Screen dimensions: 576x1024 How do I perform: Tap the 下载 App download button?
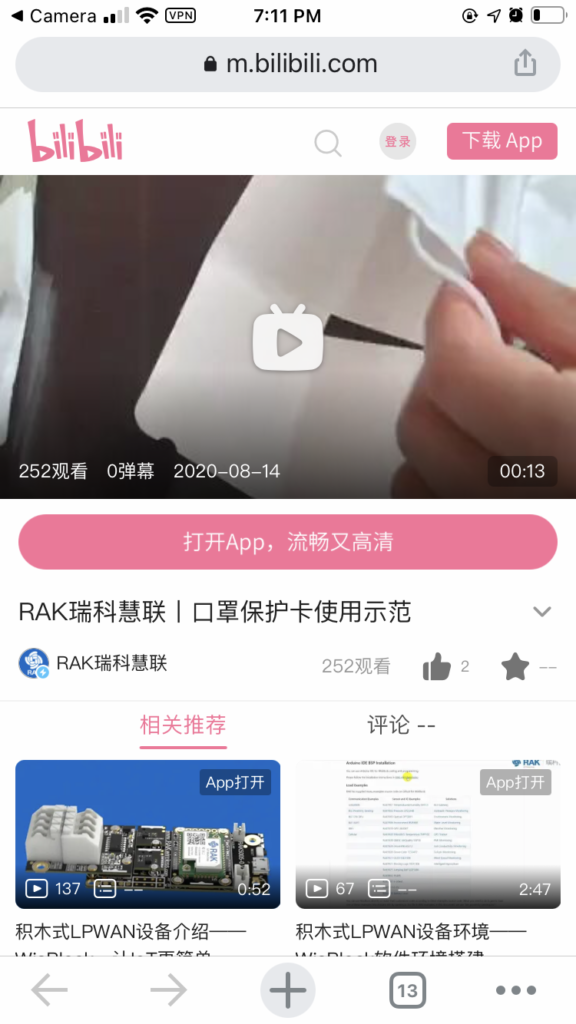click(502, 141)
